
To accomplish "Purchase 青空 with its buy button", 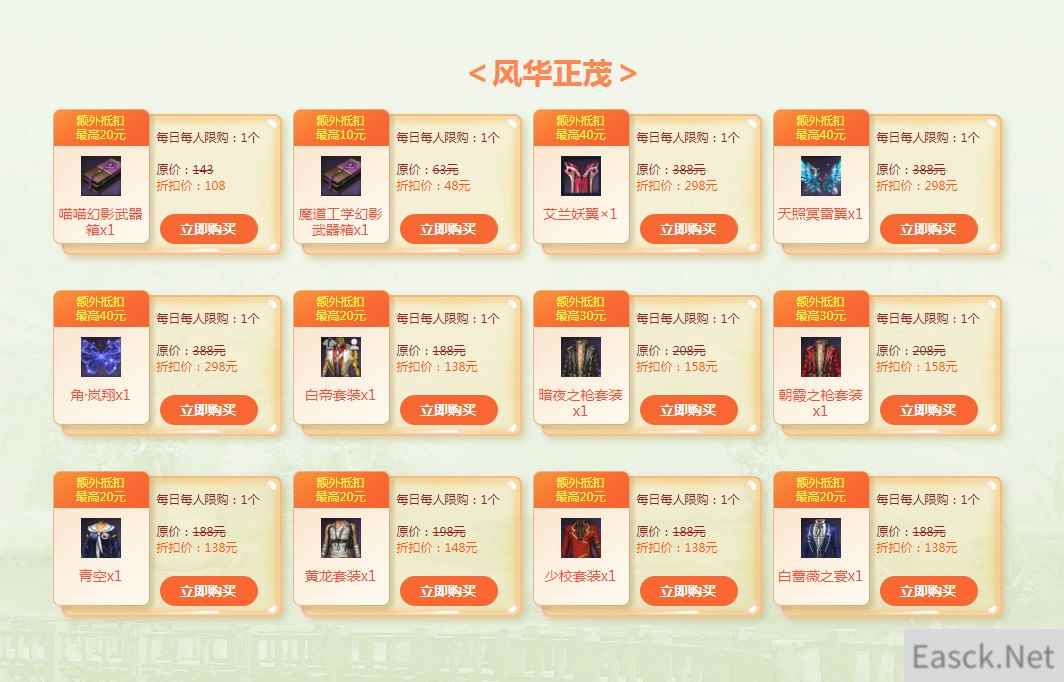I will coord(208,591).
